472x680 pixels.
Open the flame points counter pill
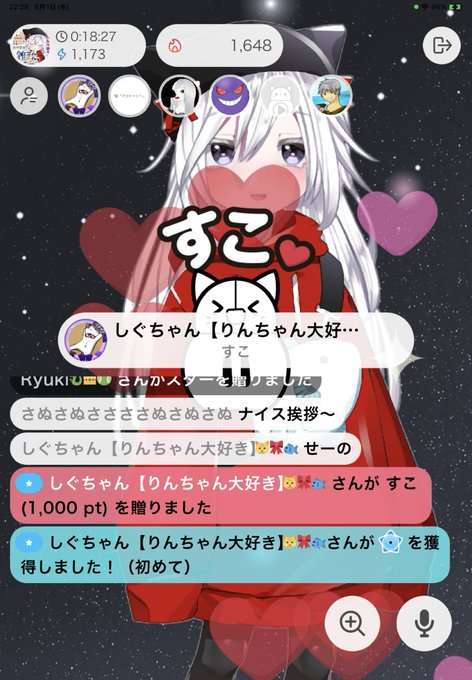point(220,46)
